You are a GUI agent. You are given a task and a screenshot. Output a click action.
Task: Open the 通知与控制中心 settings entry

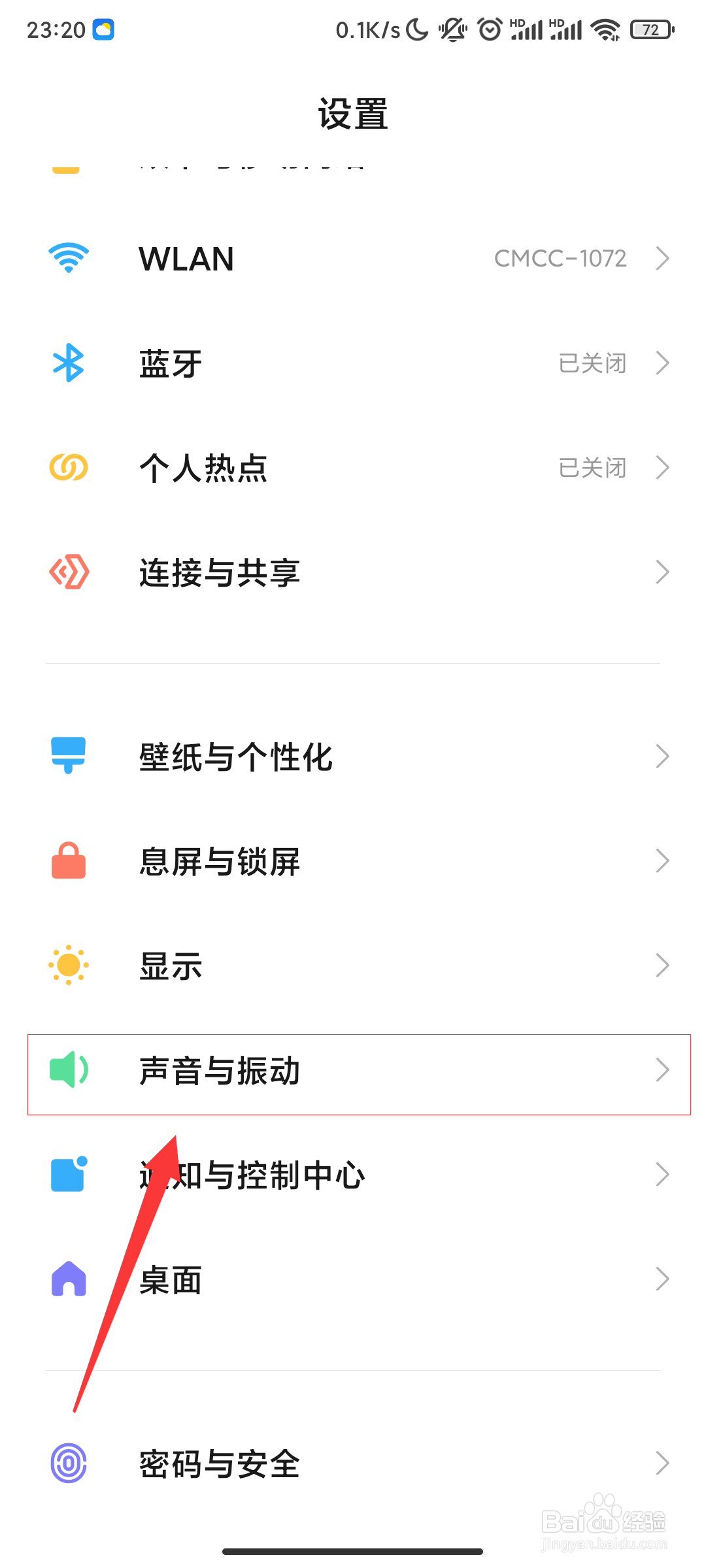[x=353, y=1175]
